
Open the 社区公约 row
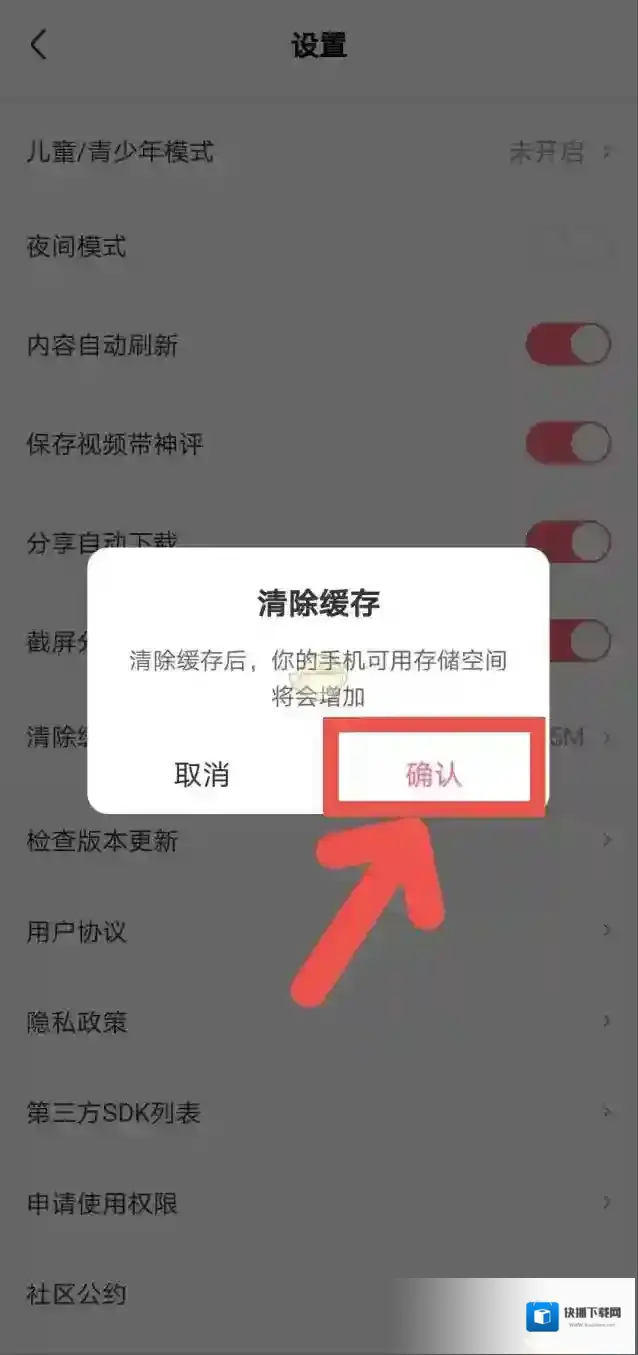point(250,1294)
